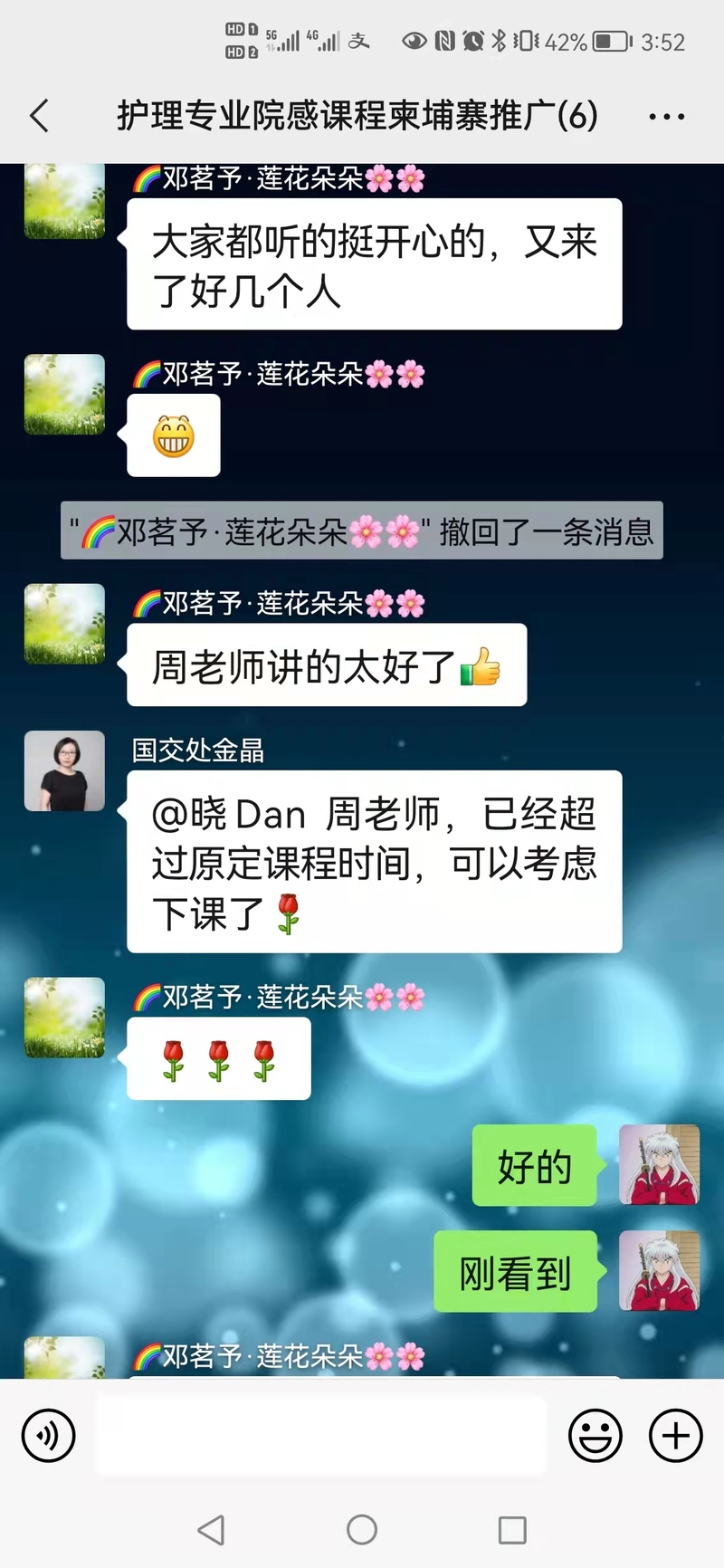
Task: Open the chat info three-dot menu
Action: pyautogui.click(x=667, y=117)
